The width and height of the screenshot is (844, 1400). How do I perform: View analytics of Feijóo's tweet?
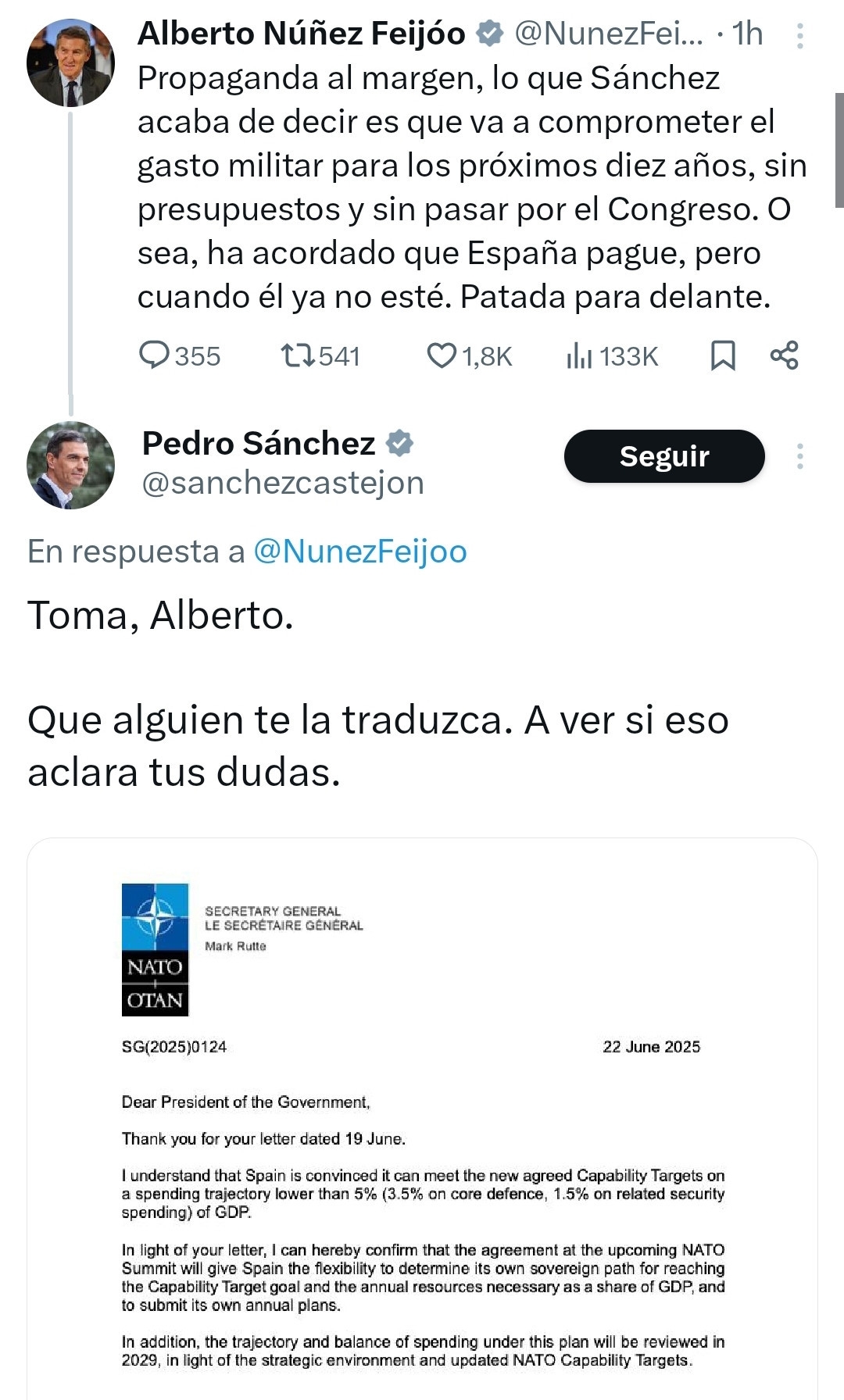tap(579, 355)
